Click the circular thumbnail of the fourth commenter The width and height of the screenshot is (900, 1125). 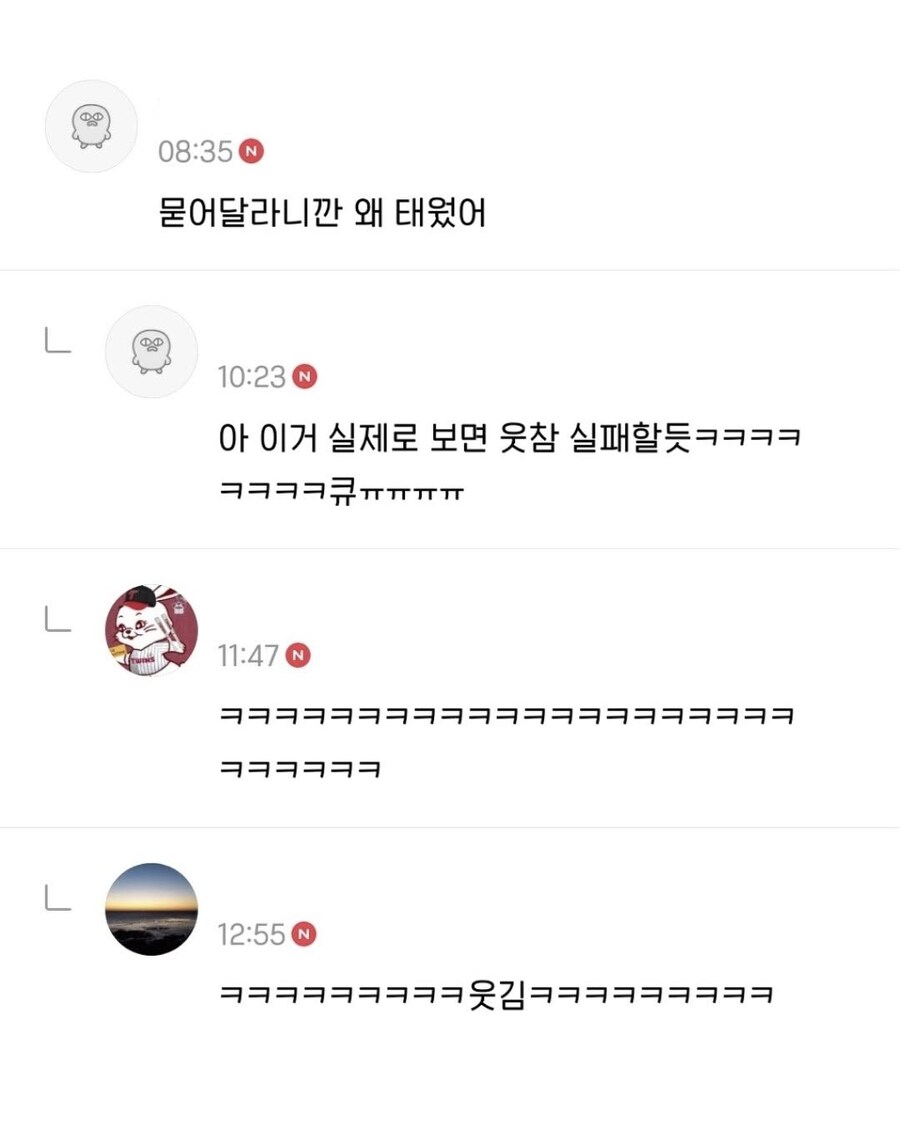151,910
